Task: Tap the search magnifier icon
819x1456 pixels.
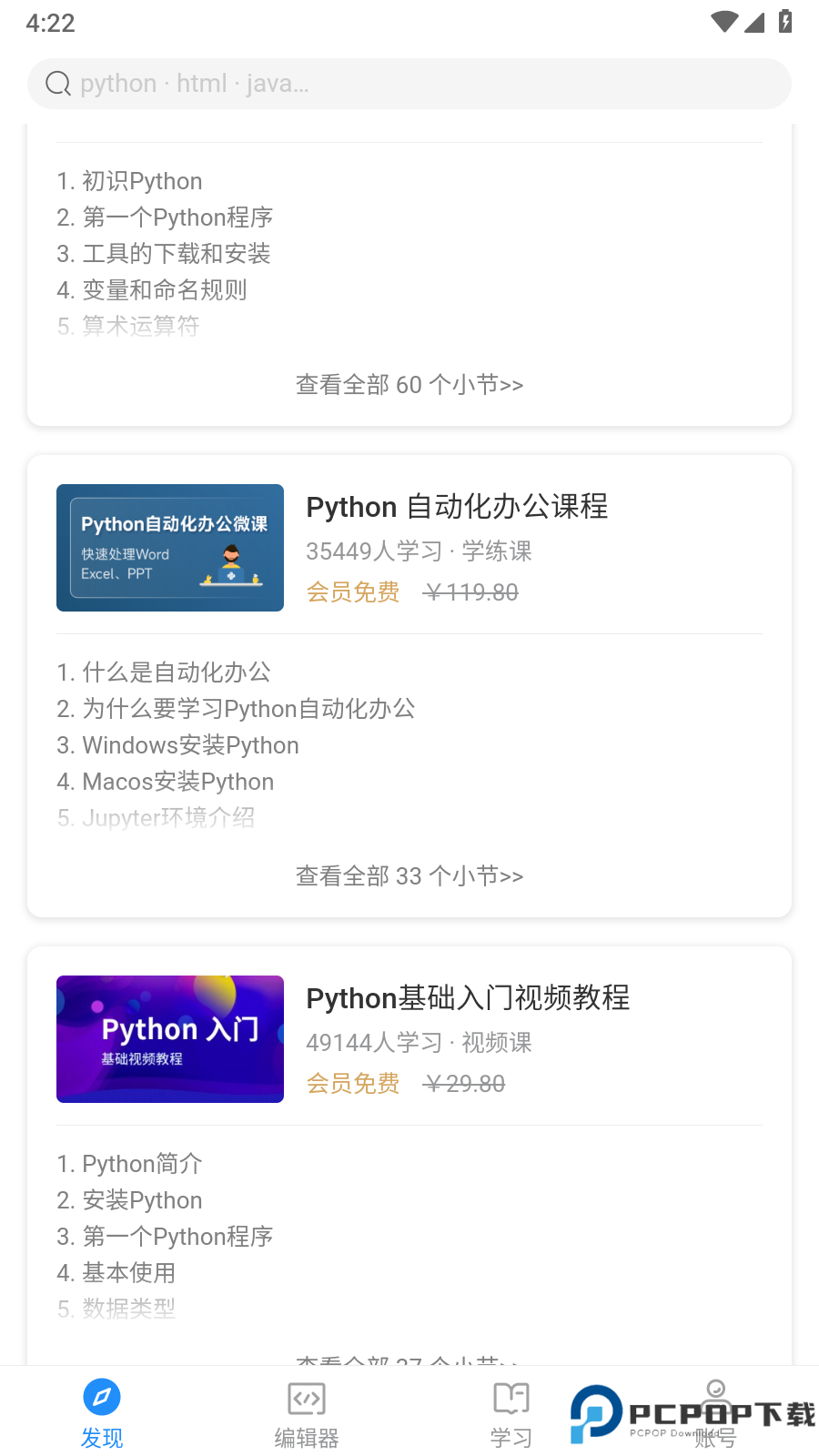Action: tap(56, 83)
